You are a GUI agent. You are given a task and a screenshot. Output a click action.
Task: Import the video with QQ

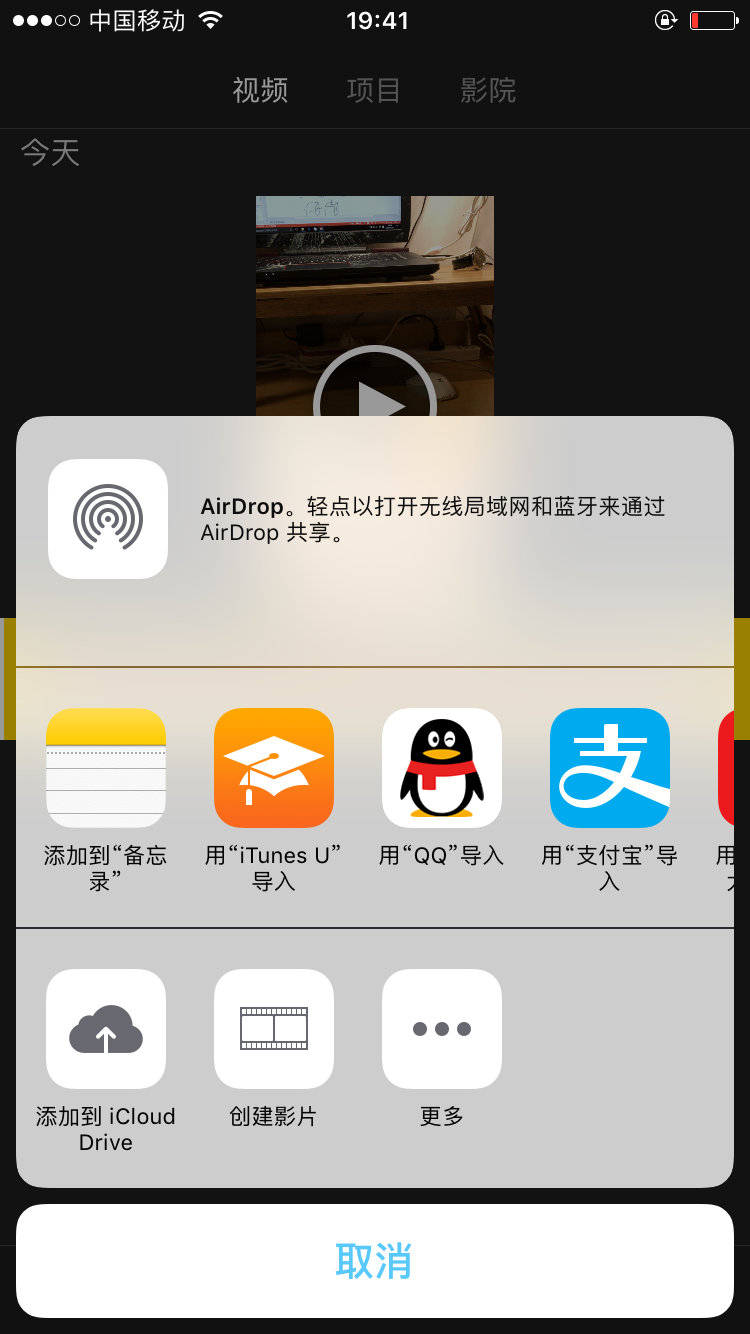tap(442, 768)
